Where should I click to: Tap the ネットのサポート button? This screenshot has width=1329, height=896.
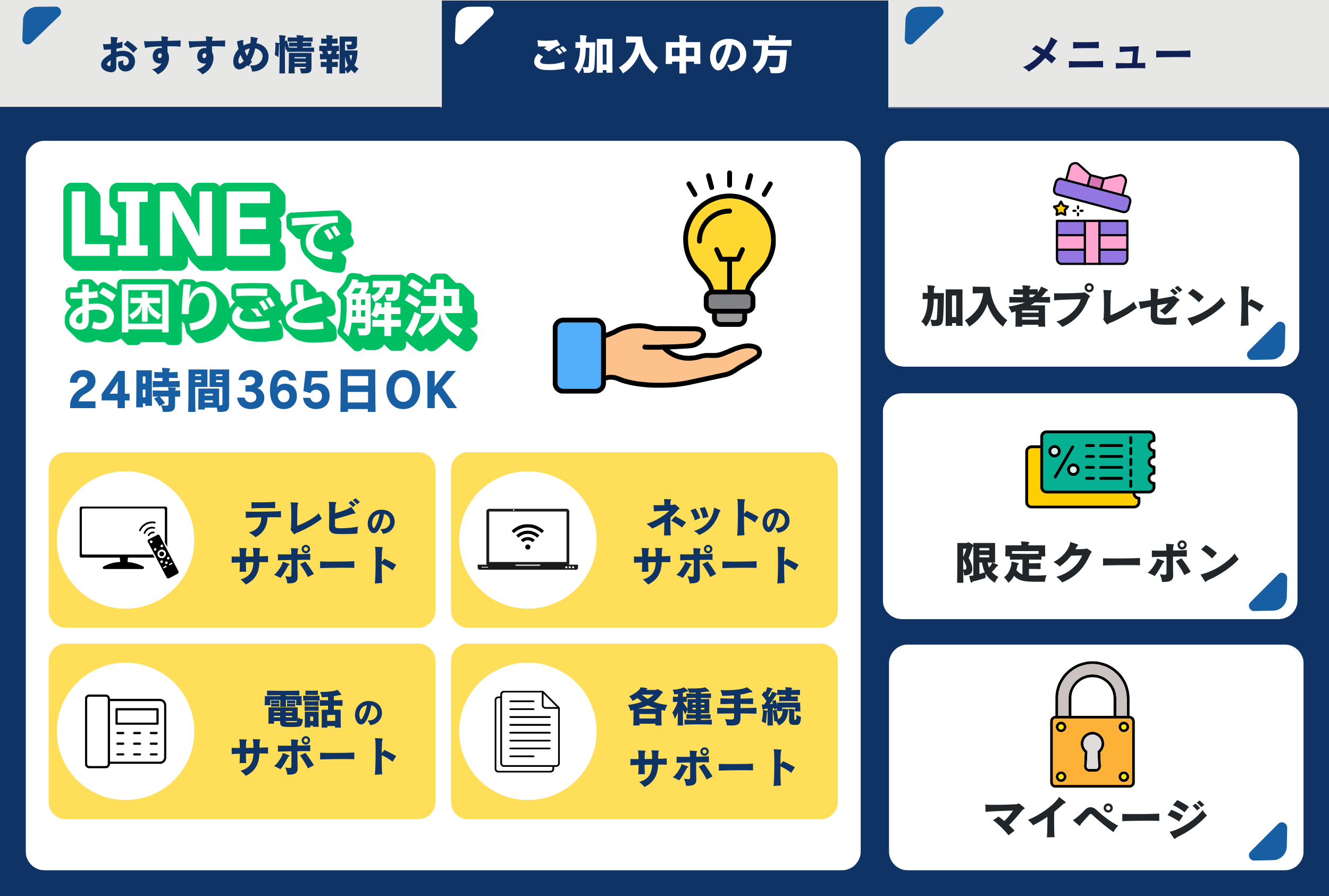[644, 540]
